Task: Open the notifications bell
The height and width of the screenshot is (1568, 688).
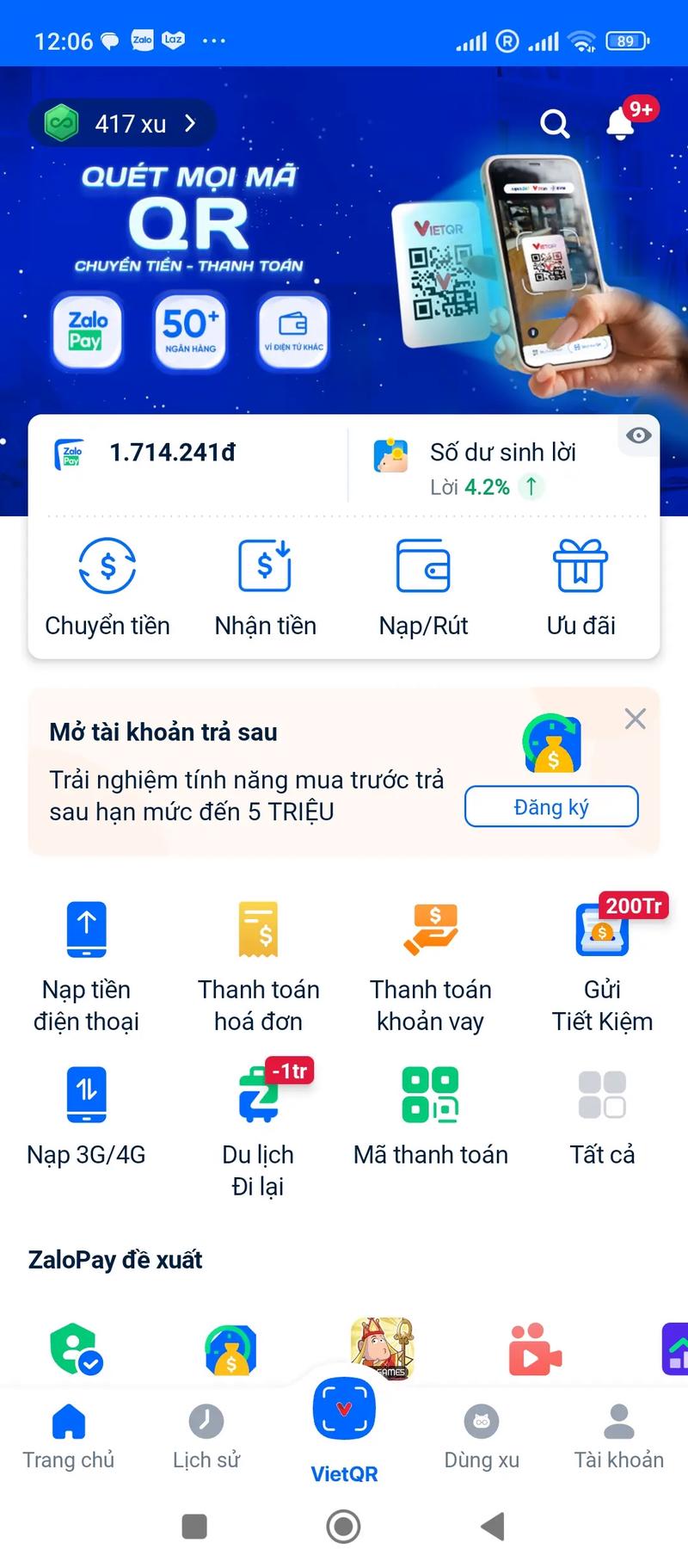Action: 620,125
